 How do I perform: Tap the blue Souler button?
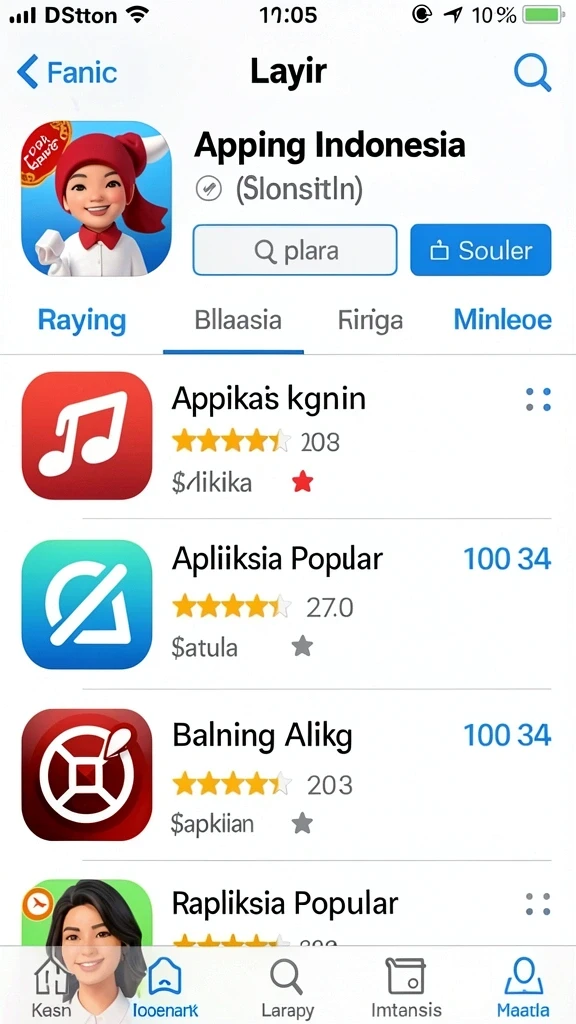click(x=481, y=250)
